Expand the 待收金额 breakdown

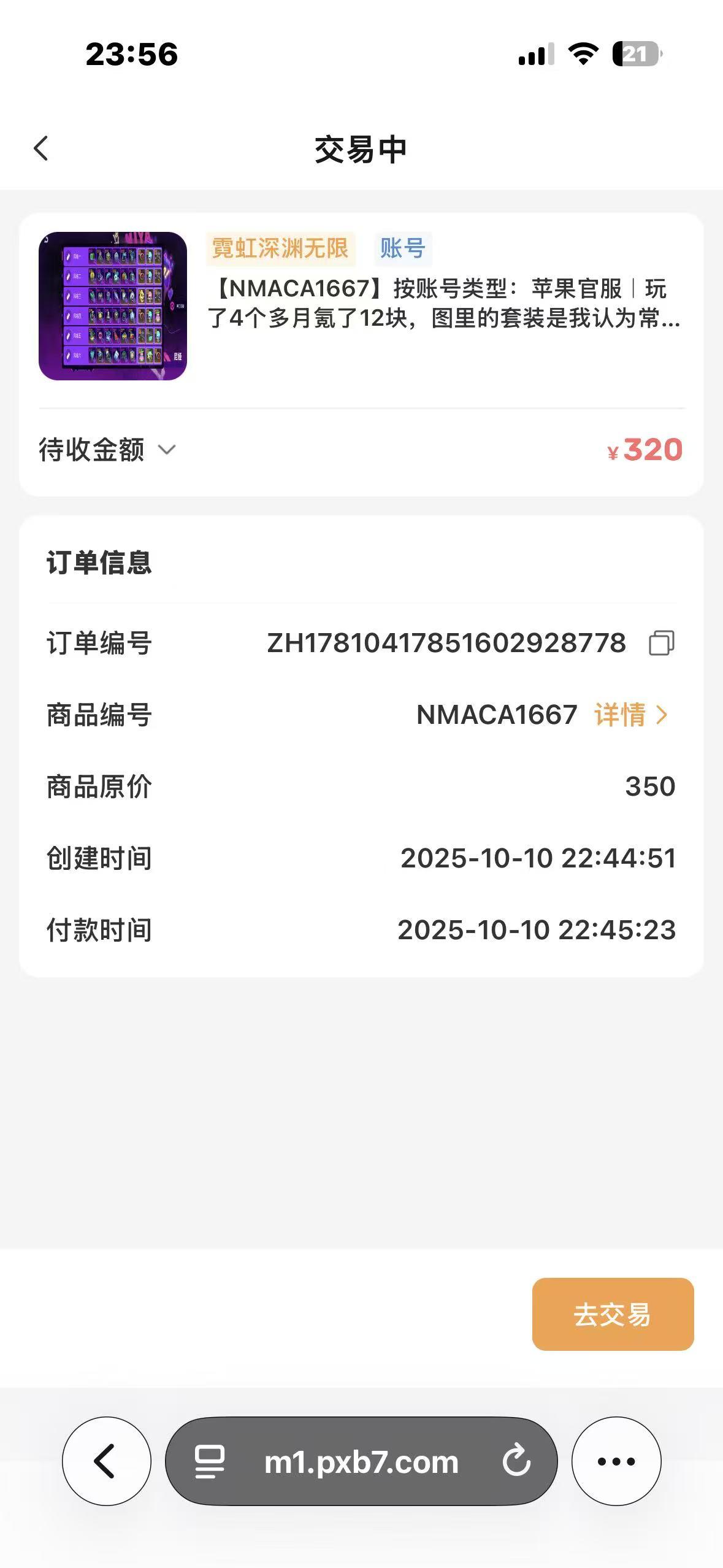point(167,450)
